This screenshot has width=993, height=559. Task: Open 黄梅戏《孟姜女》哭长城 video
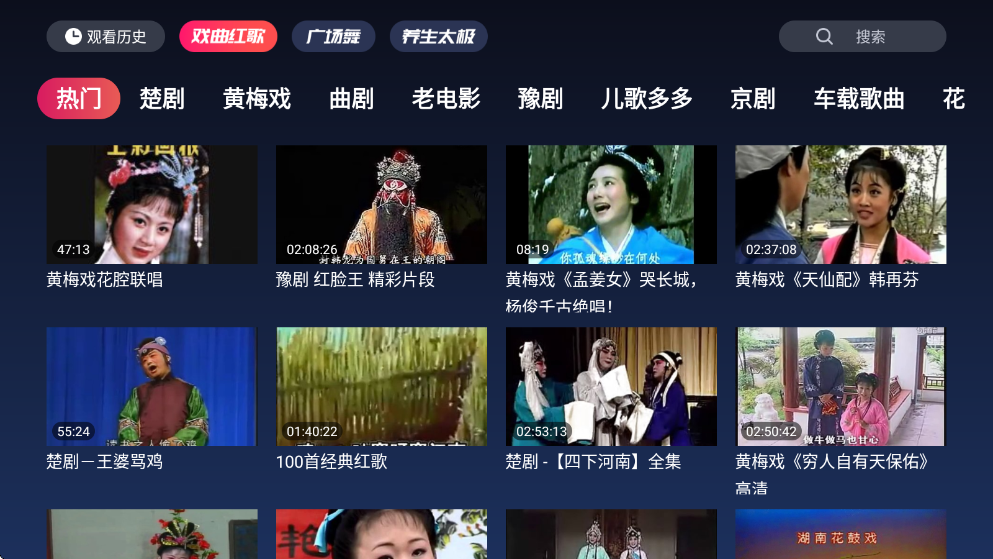[x=611, y=205]
